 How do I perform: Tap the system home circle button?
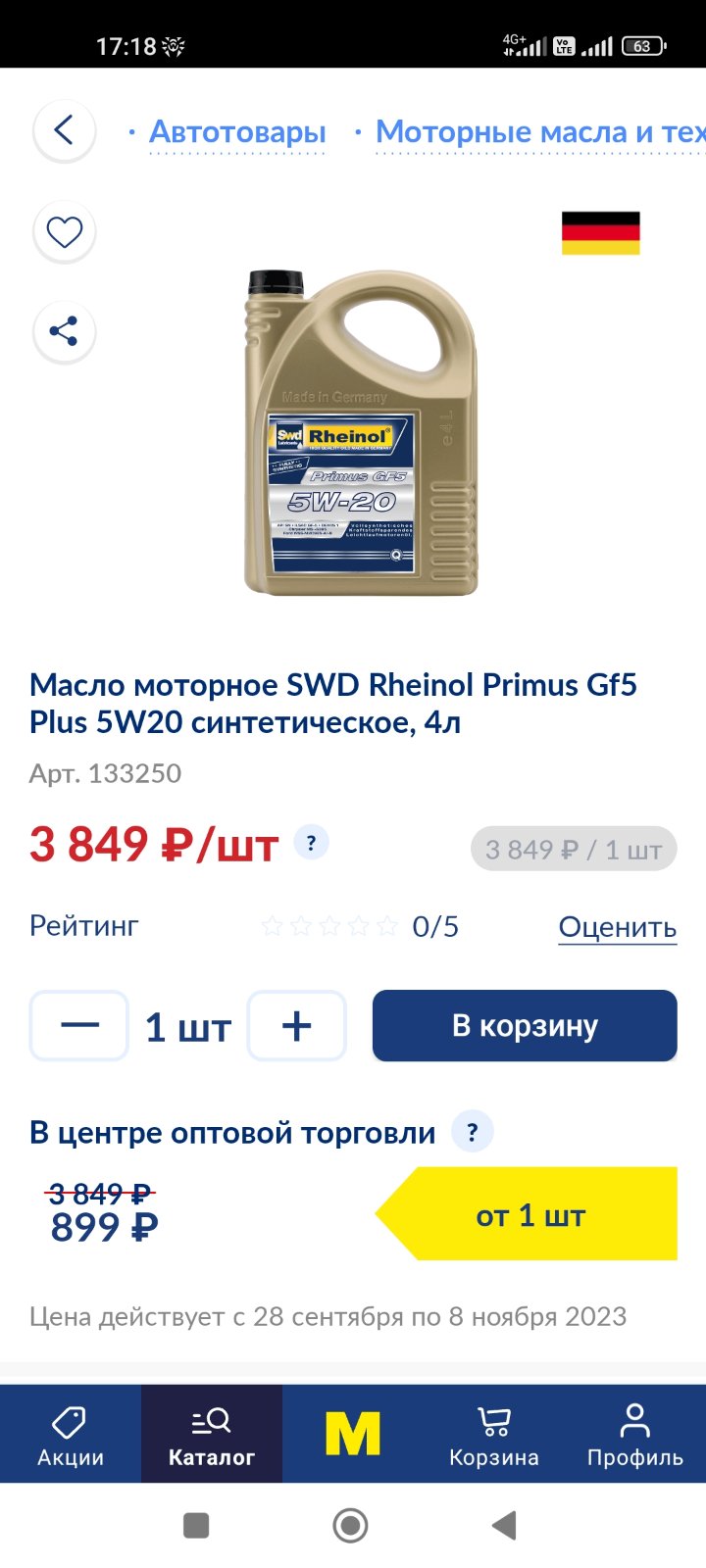point(351,1526)
